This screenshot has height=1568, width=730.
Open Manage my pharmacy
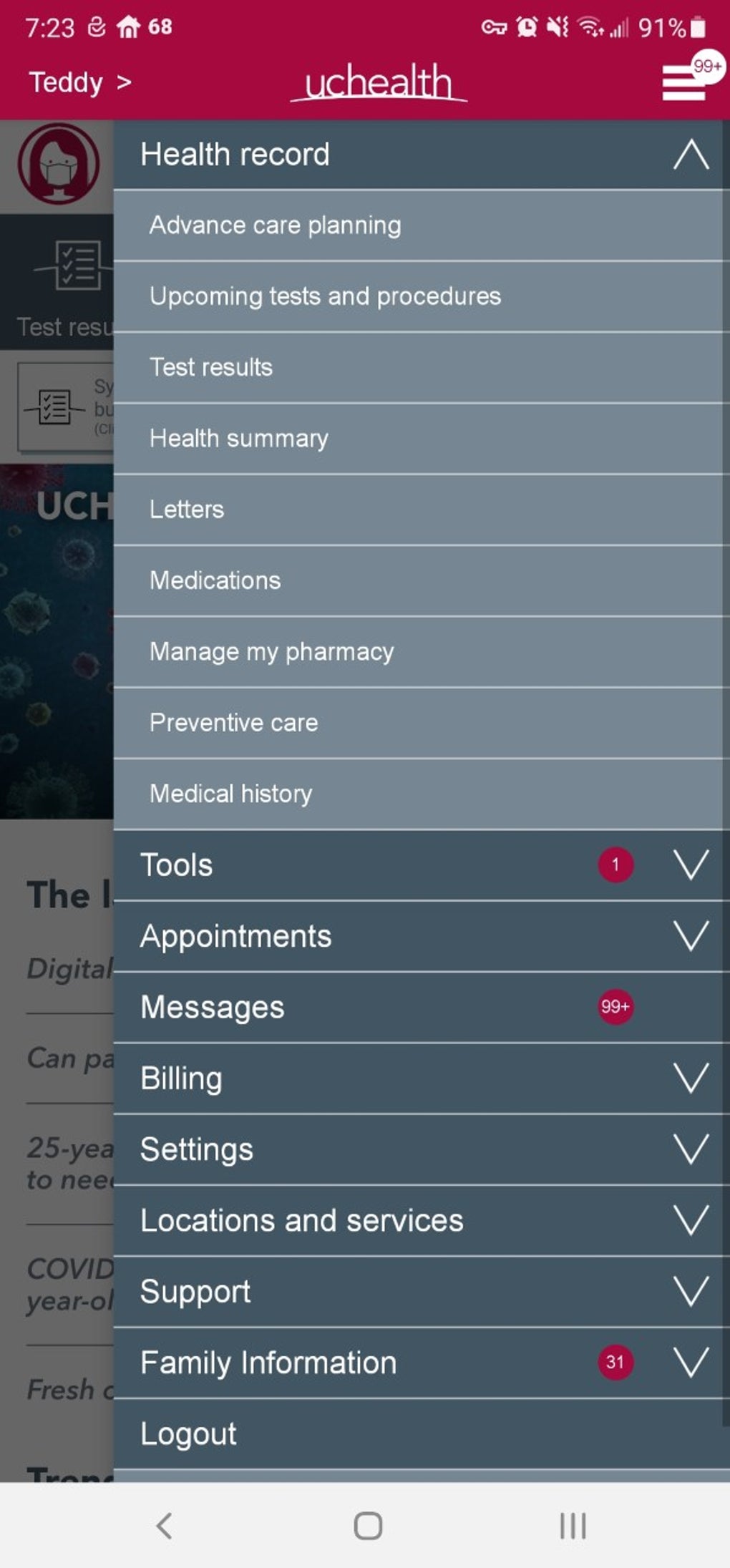click(x=271, y=651)
